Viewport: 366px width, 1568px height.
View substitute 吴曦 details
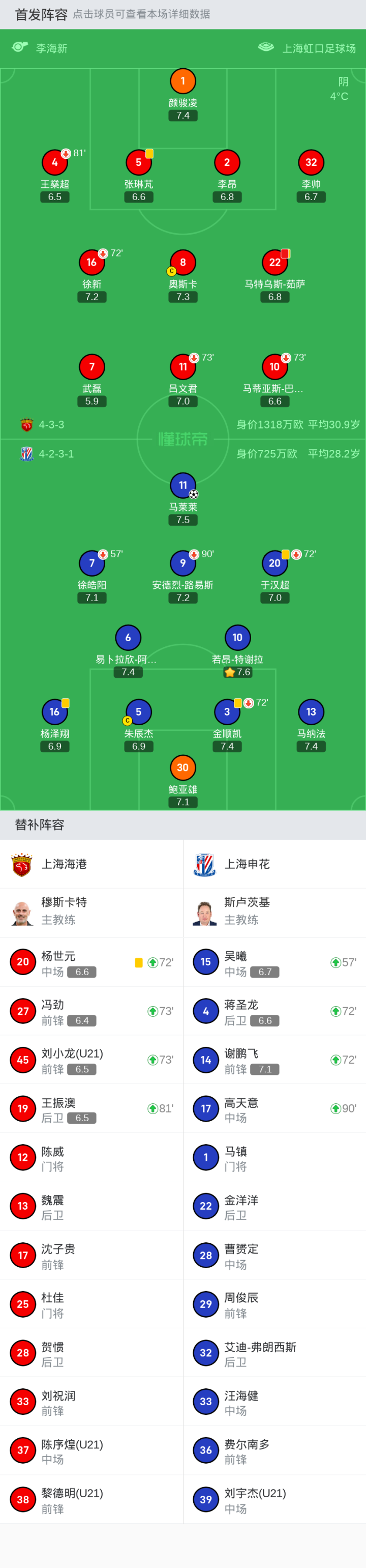274,962
